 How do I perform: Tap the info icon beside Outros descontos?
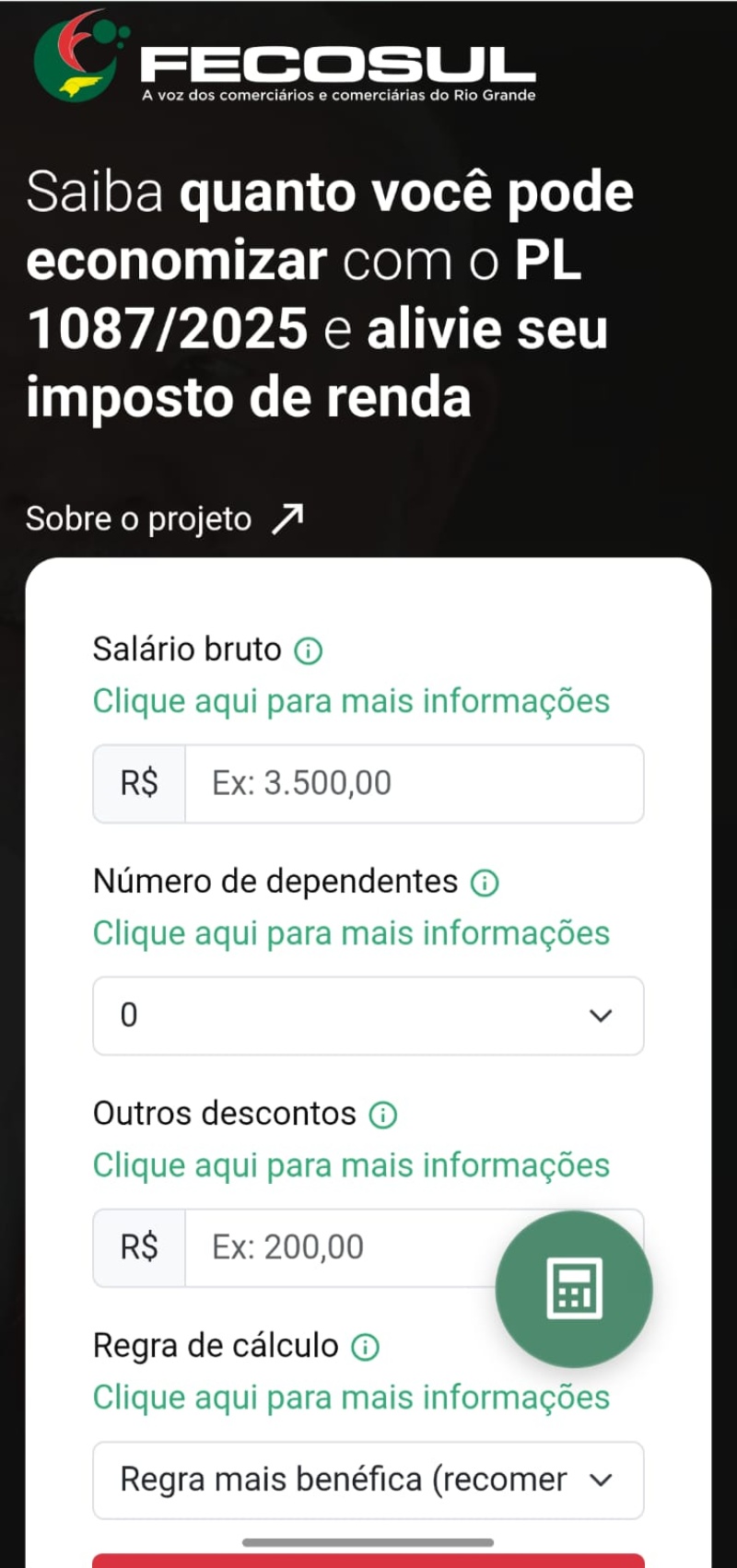pyautogui.click(x=383, y=1116)
